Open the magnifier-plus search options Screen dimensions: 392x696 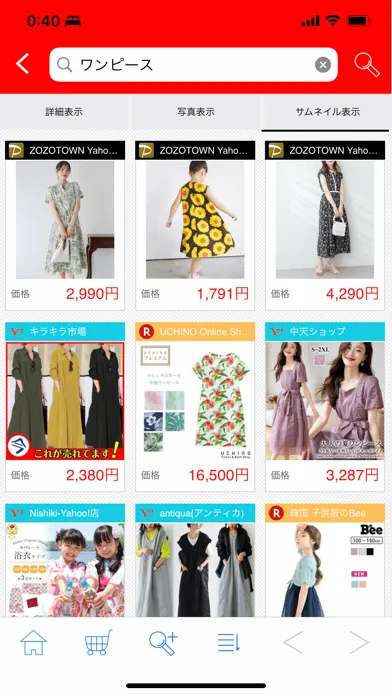tap(163, 643)
